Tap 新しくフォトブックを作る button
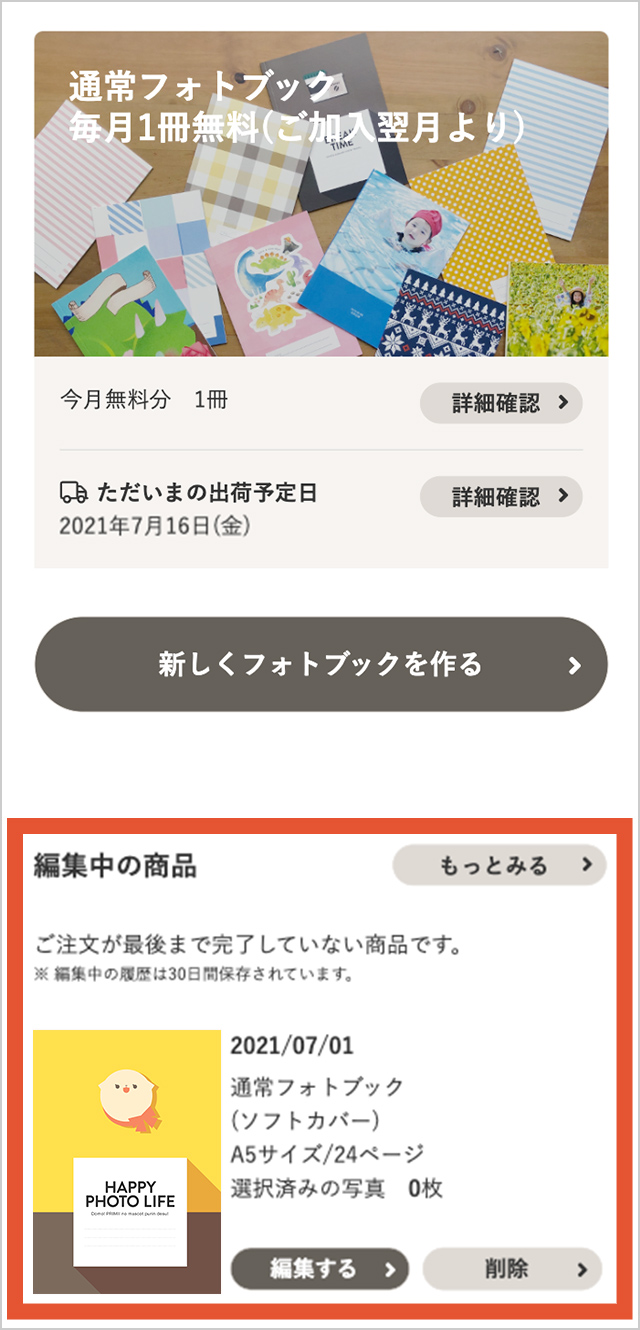 click(321, 664)
